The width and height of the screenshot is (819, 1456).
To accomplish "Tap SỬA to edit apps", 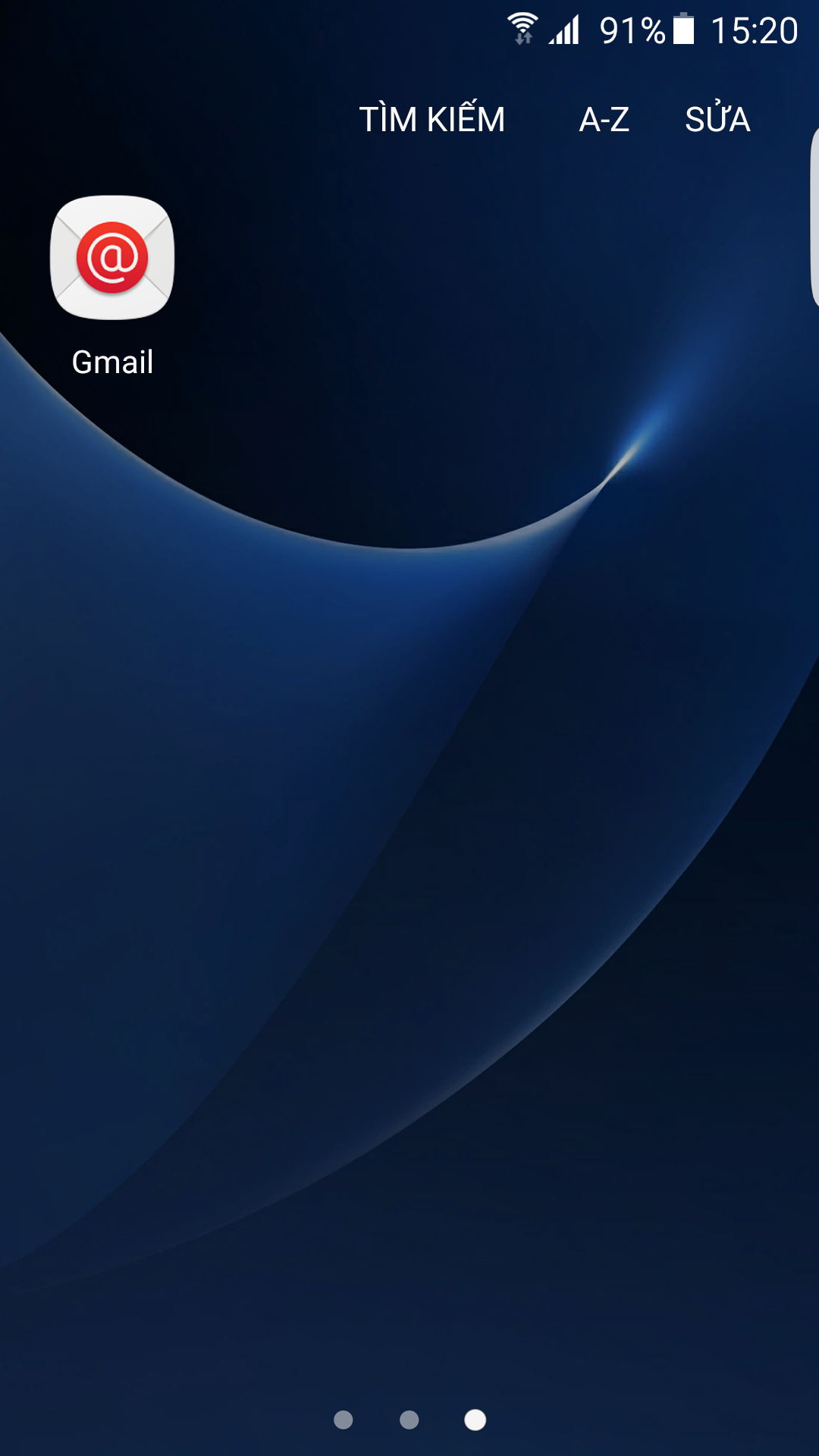I will click(717, 119).
